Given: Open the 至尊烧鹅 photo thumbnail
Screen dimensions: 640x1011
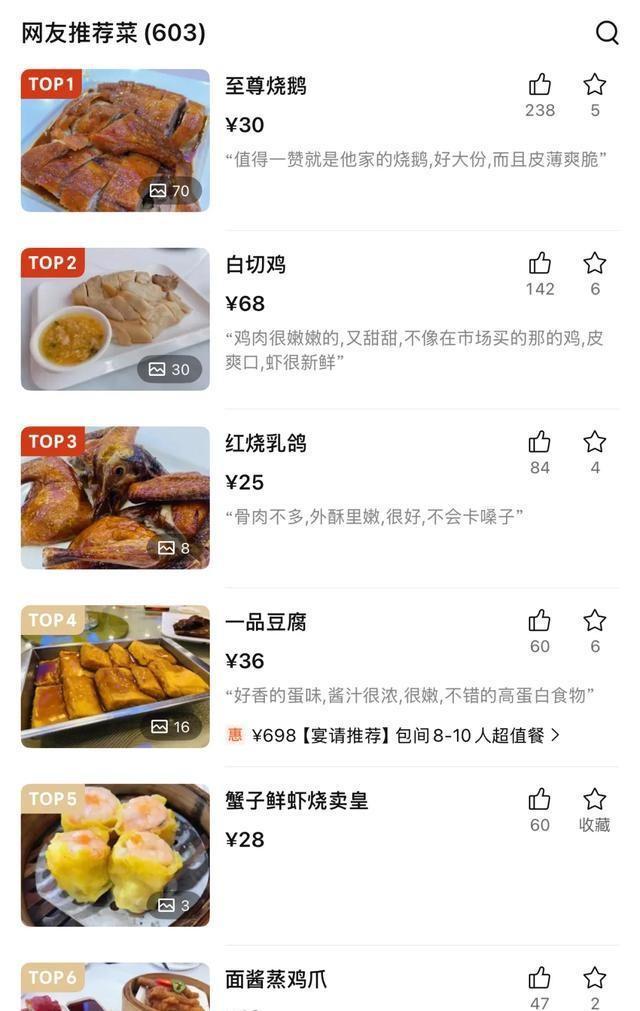Looking at the screenshot, I should (x=115, y=140).
